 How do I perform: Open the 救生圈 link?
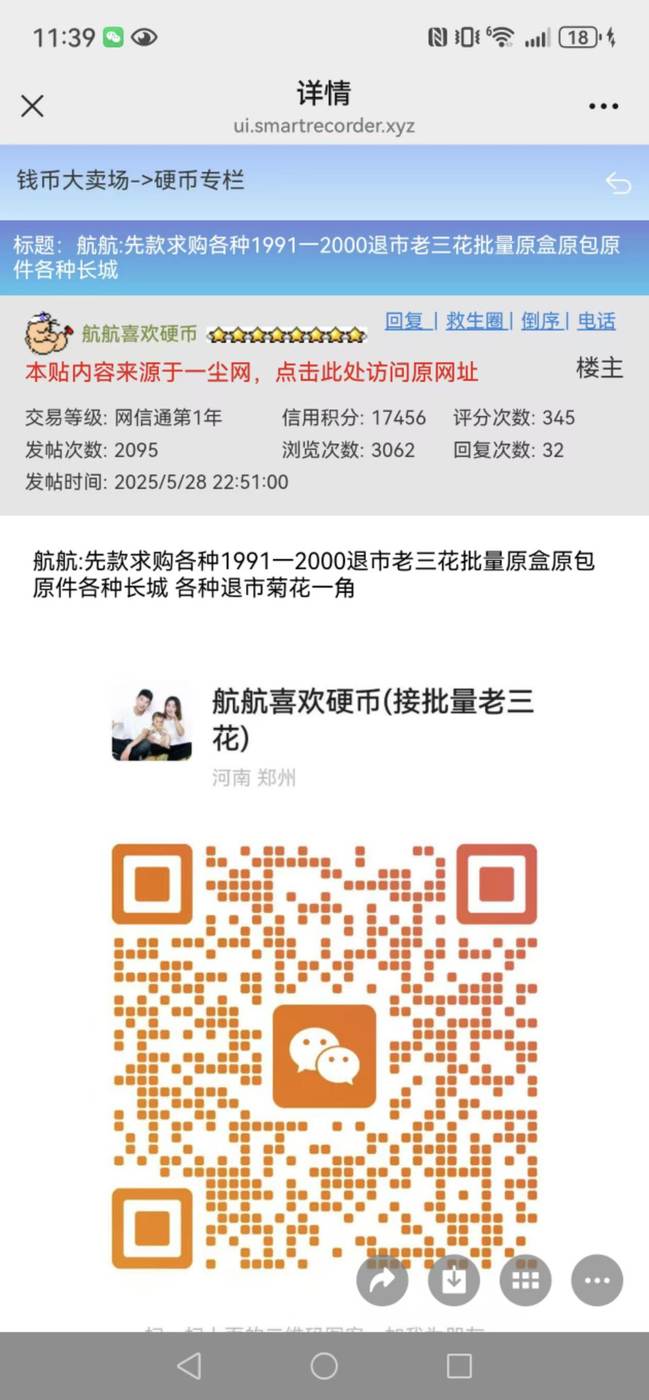coord(474,321)
